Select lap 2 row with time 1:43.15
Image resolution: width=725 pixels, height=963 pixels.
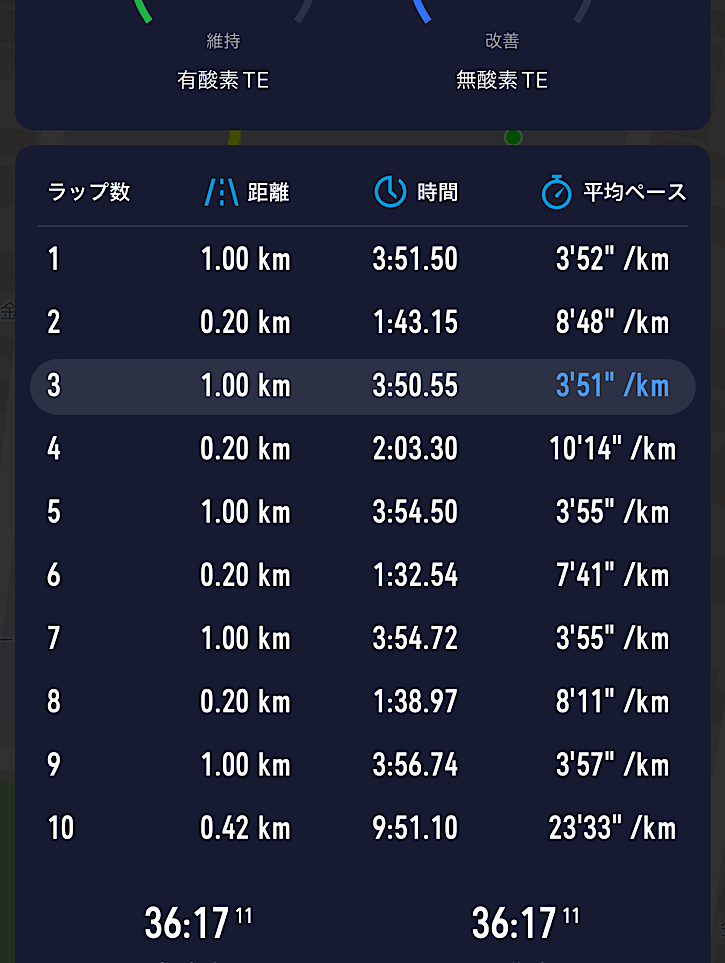(x=362, y=323)
